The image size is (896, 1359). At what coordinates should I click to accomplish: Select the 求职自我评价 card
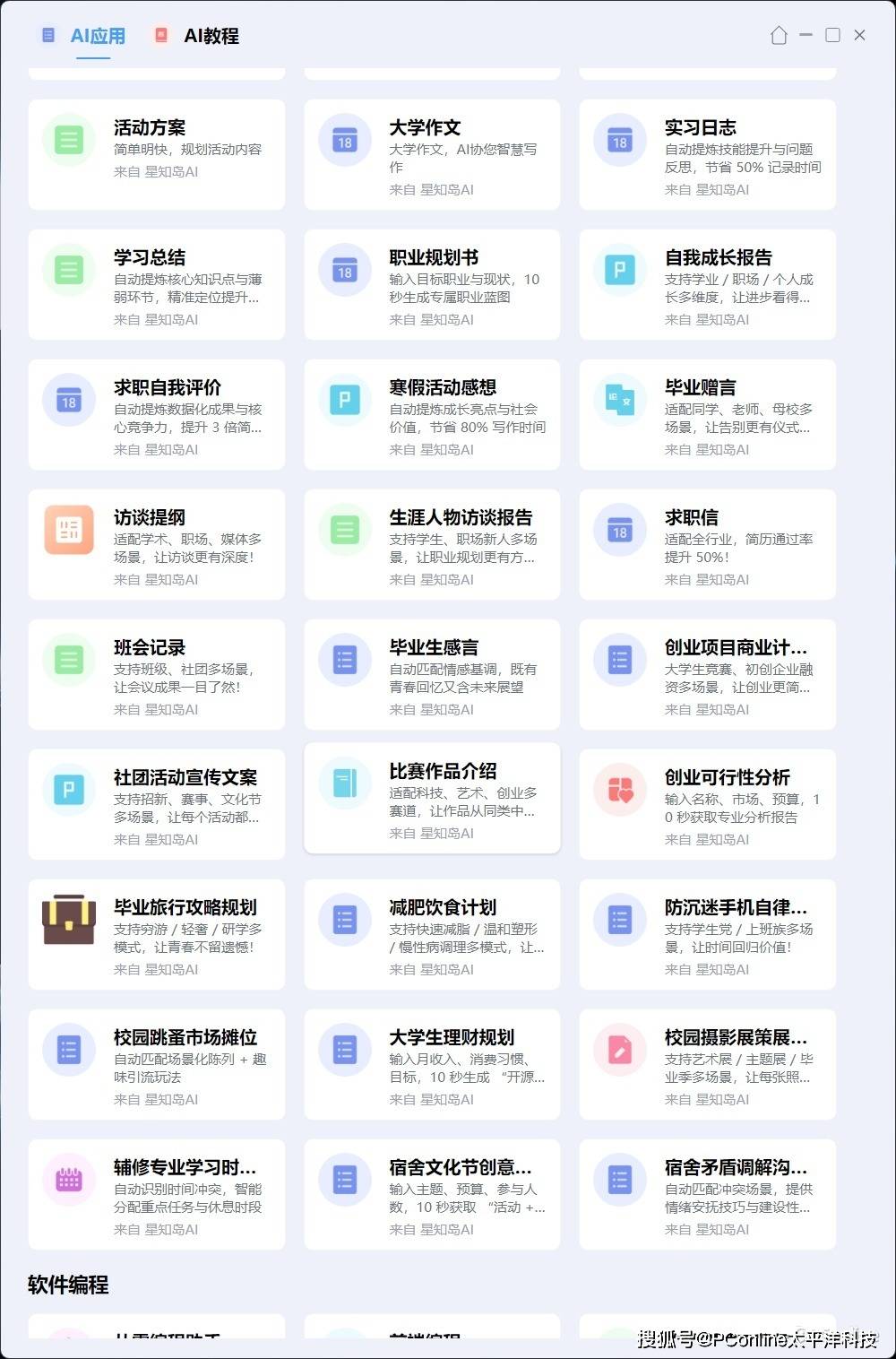point(157,414)
